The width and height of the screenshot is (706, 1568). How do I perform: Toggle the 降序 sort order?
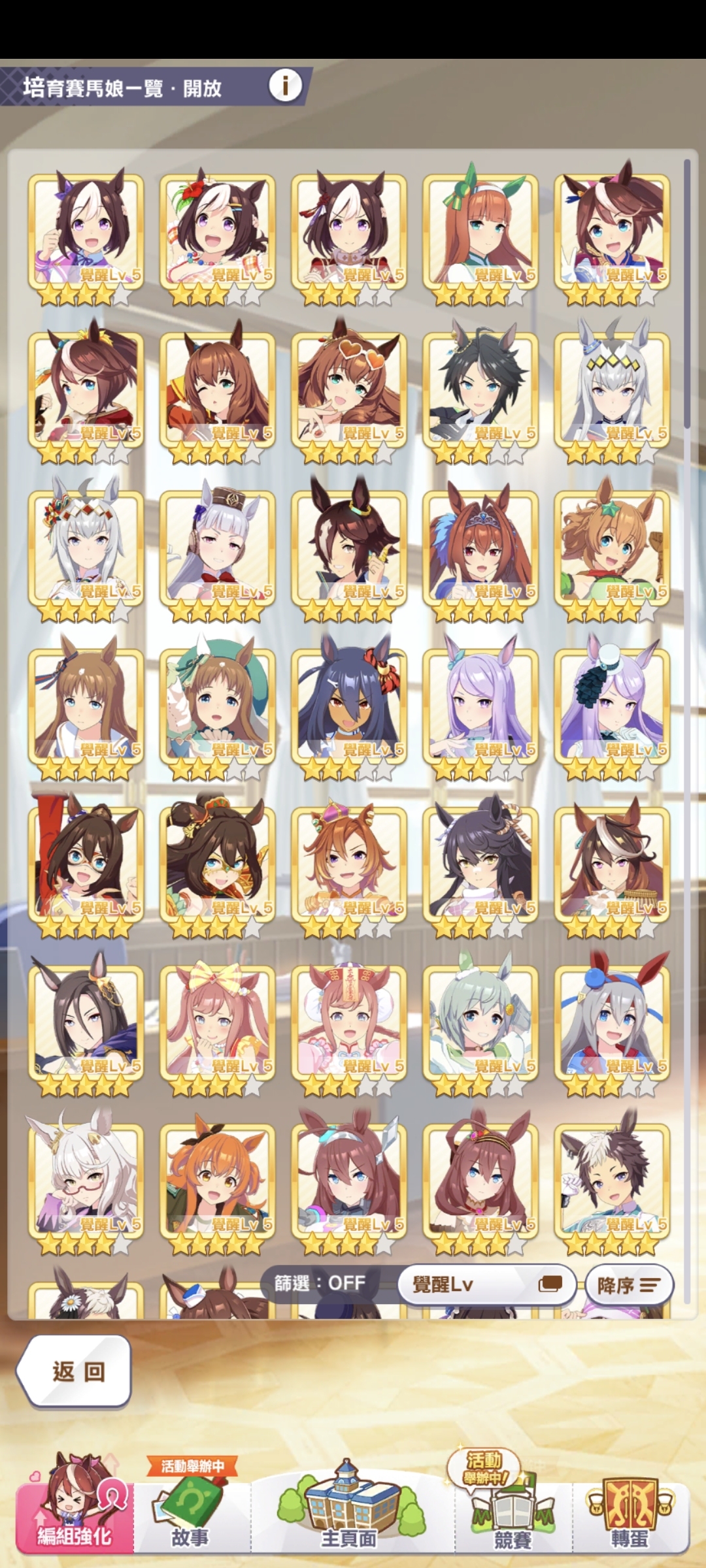point(628,1285)
